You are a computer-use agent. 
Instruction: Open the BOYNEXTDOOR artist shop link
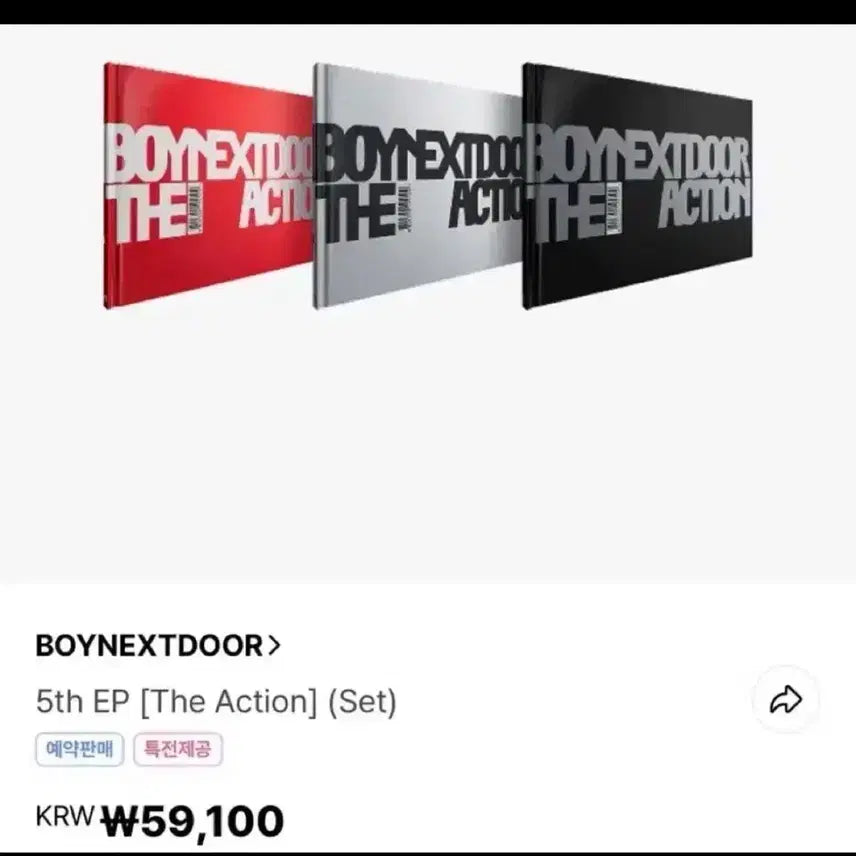[158, 646]
